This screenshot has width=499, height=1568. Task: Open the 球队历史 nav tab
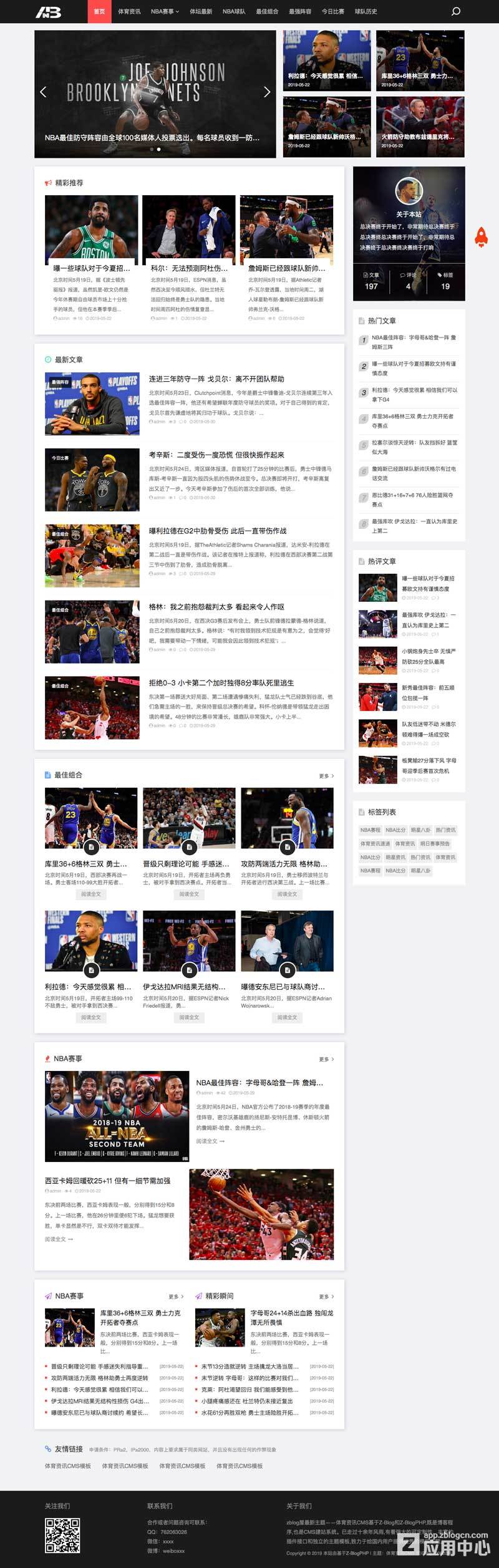pyautogui.click(x=366, y=11)
